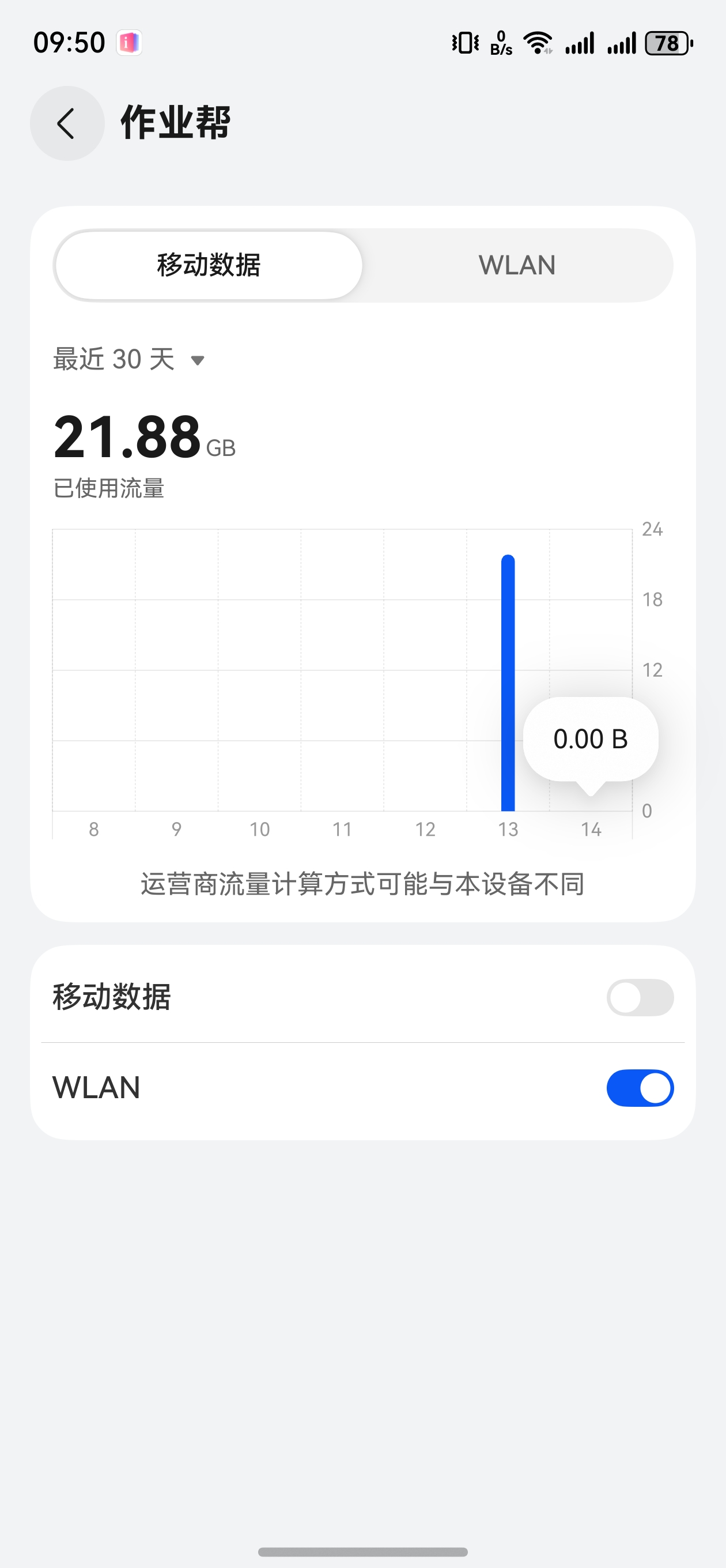Tap the blue bar for day 13
Screen dimensions: 726x1568
(508, 682)
